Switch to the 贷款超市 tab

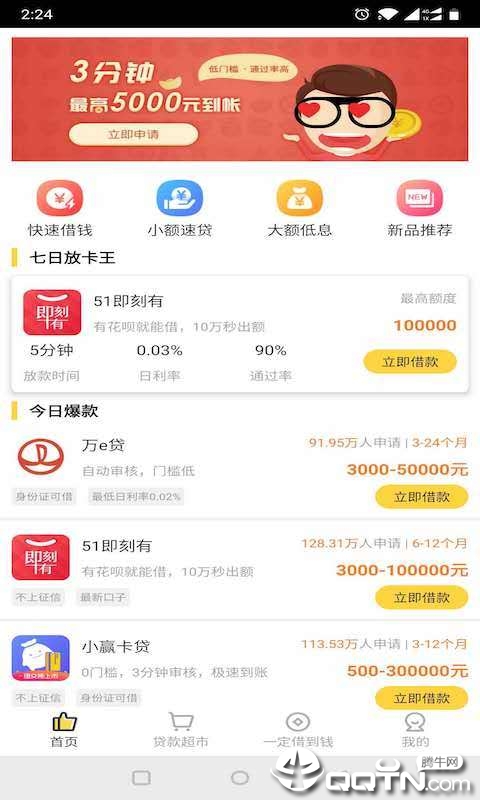tap(181, 731)
